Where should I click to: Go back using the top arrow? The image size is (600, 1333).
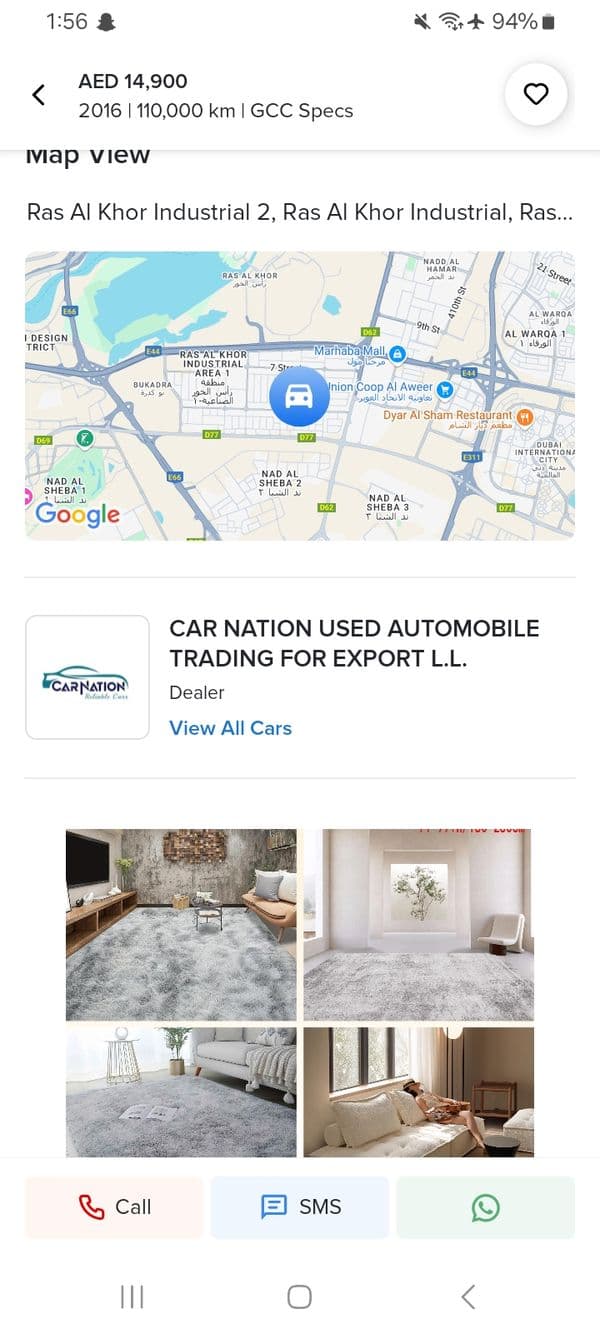click(39, 95)
